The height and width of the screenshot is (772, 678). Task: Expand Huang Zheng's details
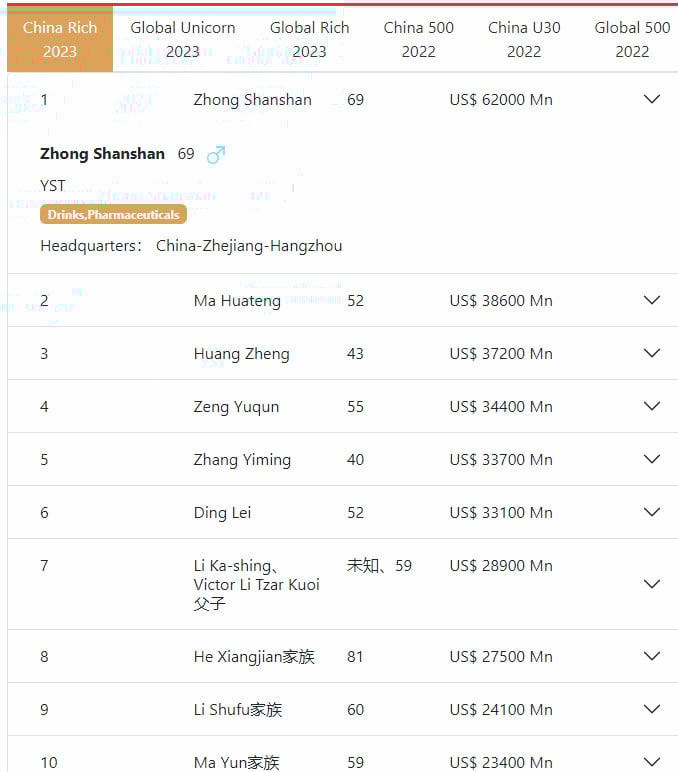coord(652,353)
